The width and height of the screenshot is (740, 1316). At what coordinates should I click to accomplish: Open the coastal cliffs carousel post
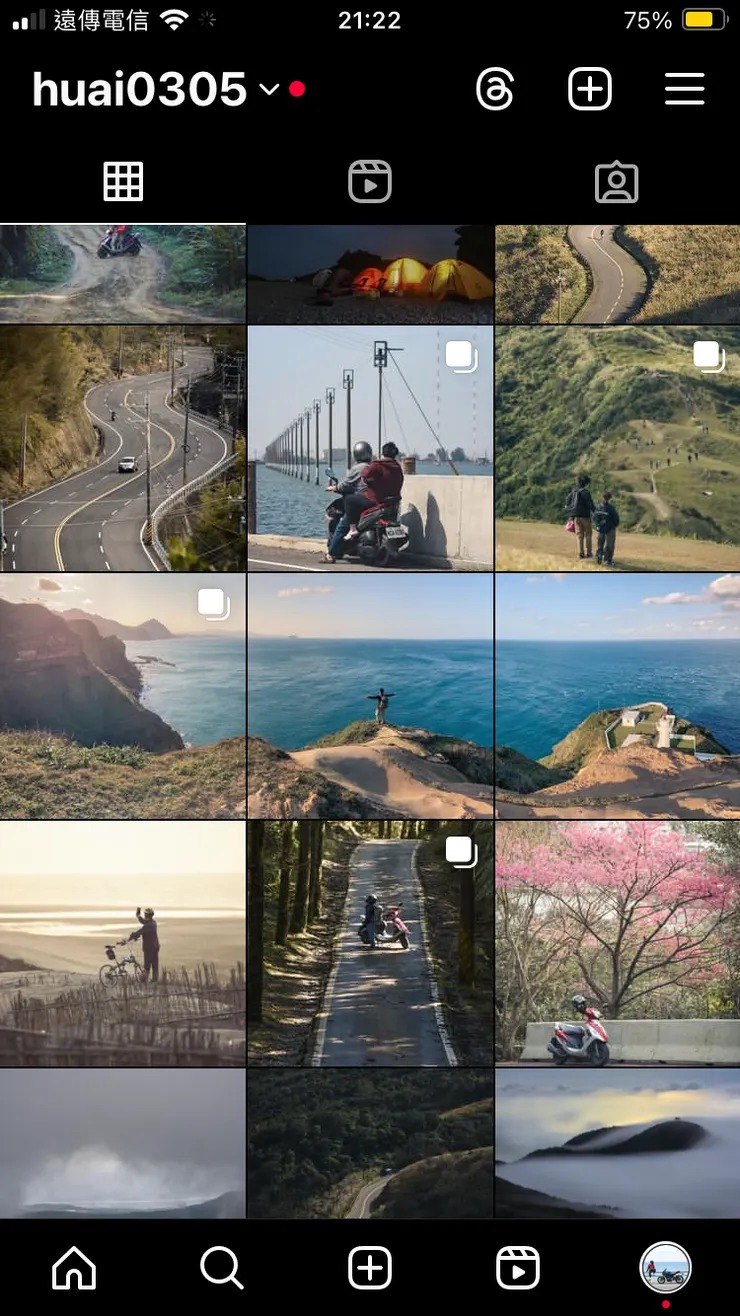coord(122,696)
